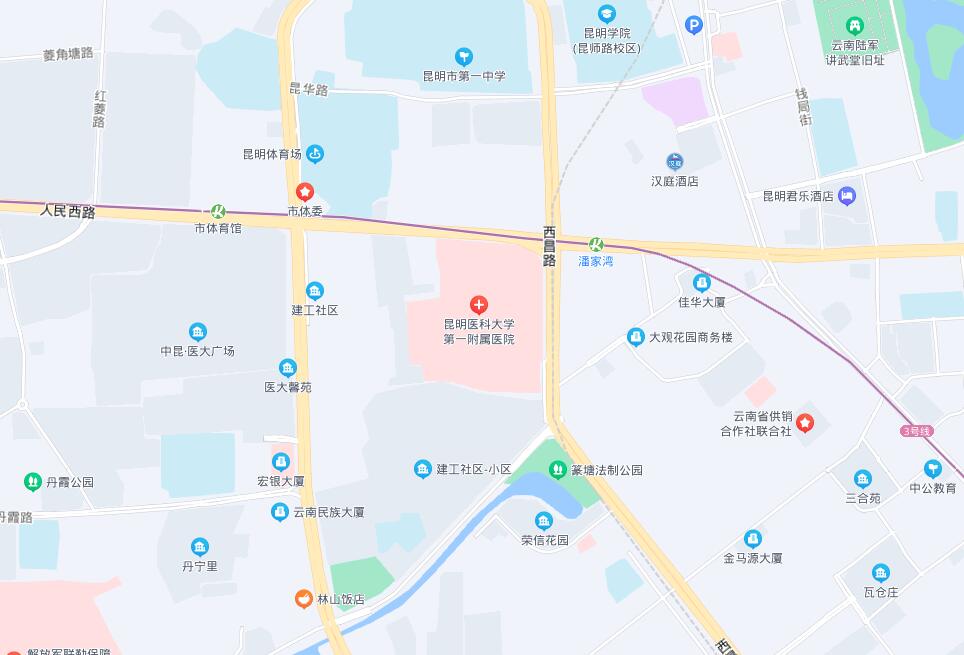Screen dimensions: 964x655
Task: Tap the 昆明市第一中学 school marker
Action: pyautogui.click(x=463, y=56)
